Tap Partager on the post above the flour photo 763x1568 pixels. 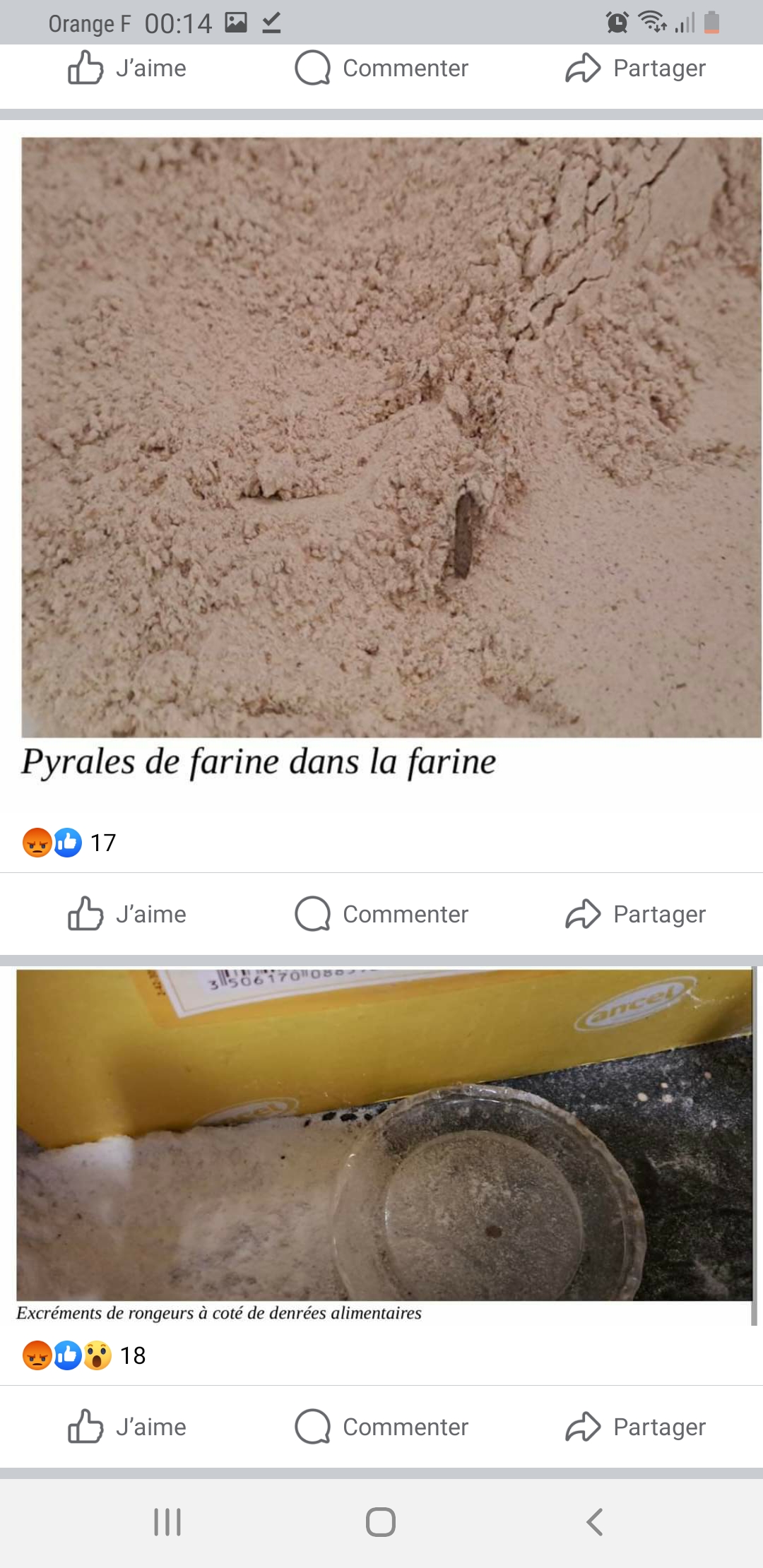pos(635,69)
